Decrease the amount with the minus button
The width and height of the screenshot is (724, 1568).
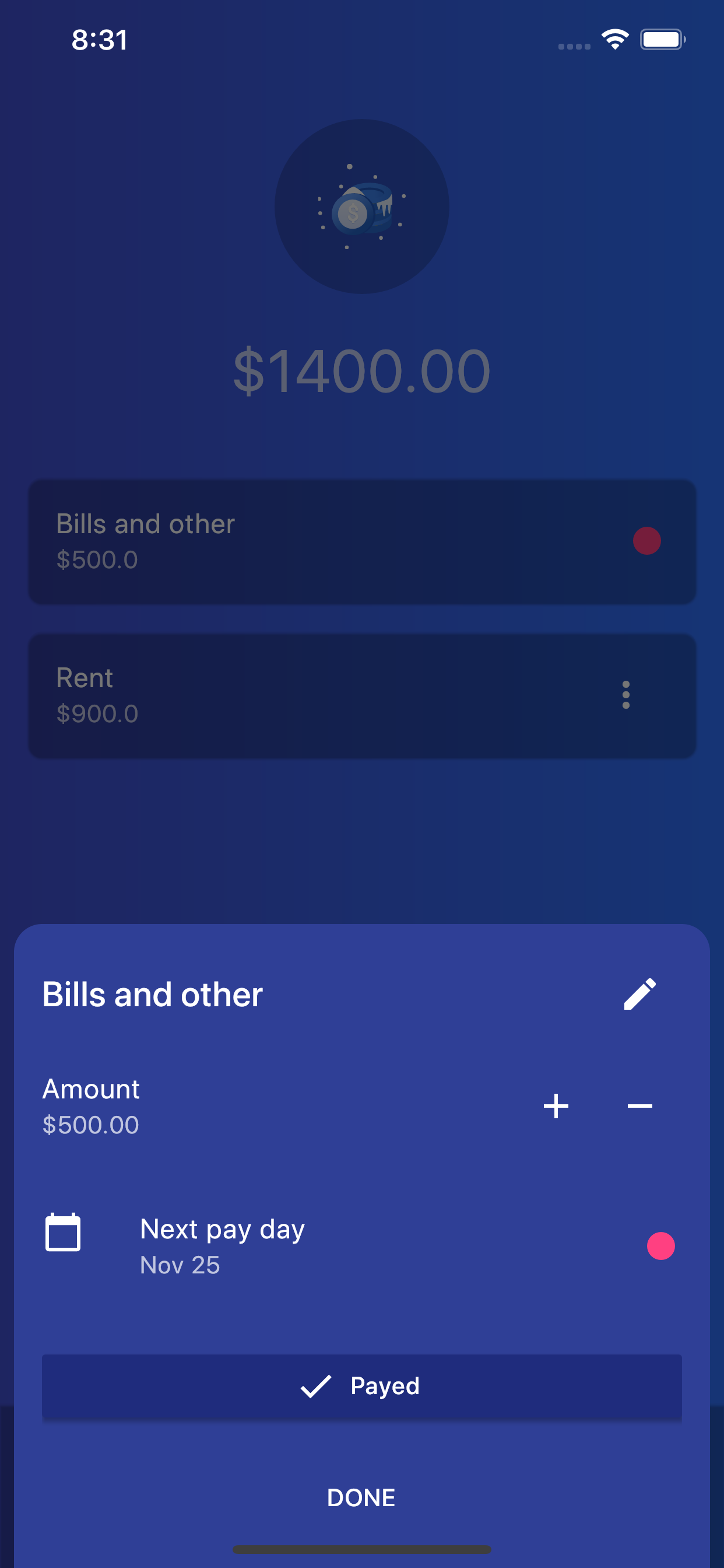(x=639, y=1105)
